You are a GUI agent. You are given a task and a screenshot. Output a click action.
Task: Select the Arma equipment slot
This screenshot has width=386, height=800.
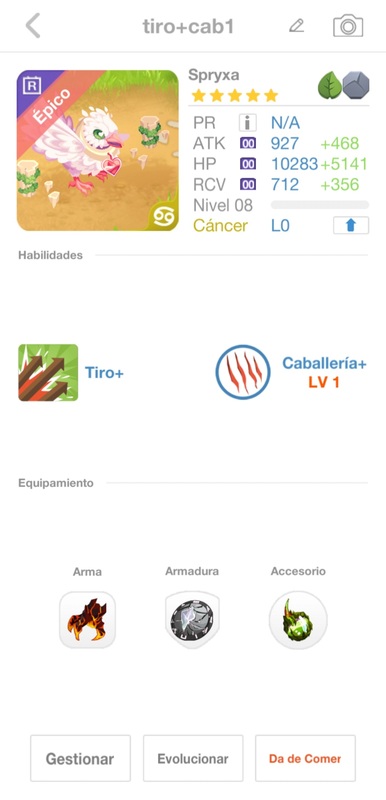pyautogui.click(x=87, y=620)
